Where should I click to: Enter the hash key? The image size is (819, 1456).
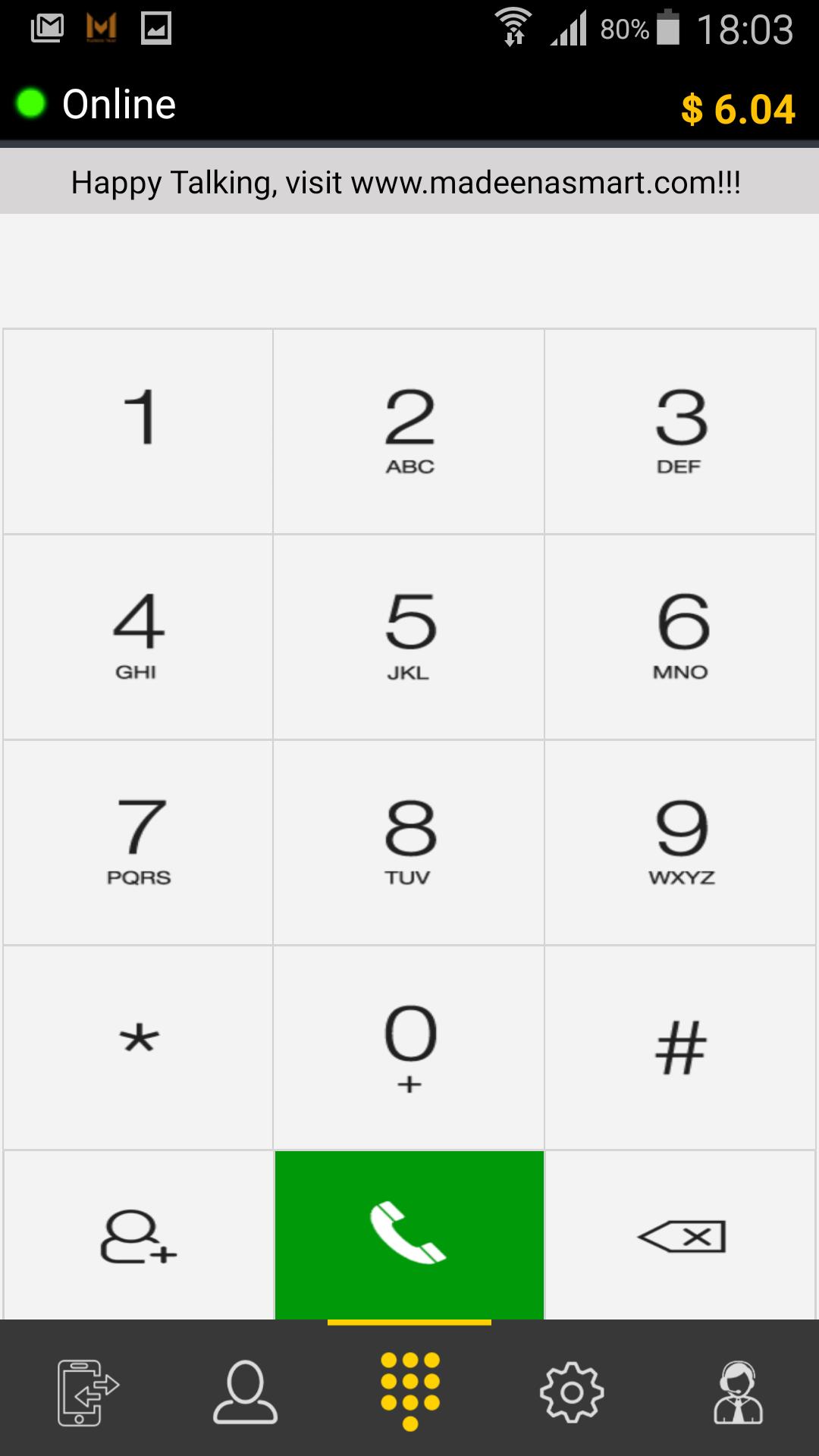coord(680,1046)
